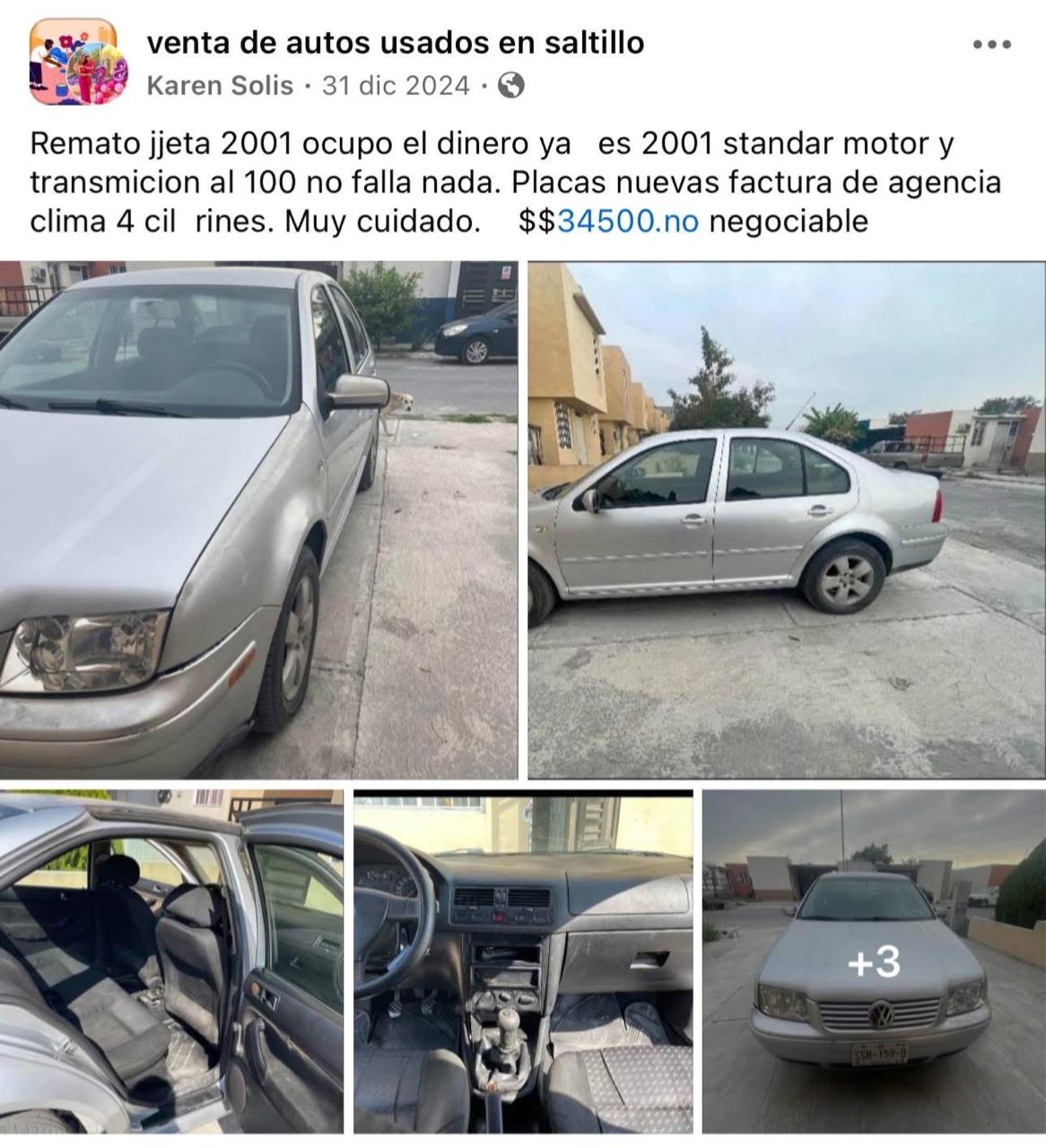View the side-profile photo of the silver car
Screen dimensions: 1046x1148
[786, 520]
